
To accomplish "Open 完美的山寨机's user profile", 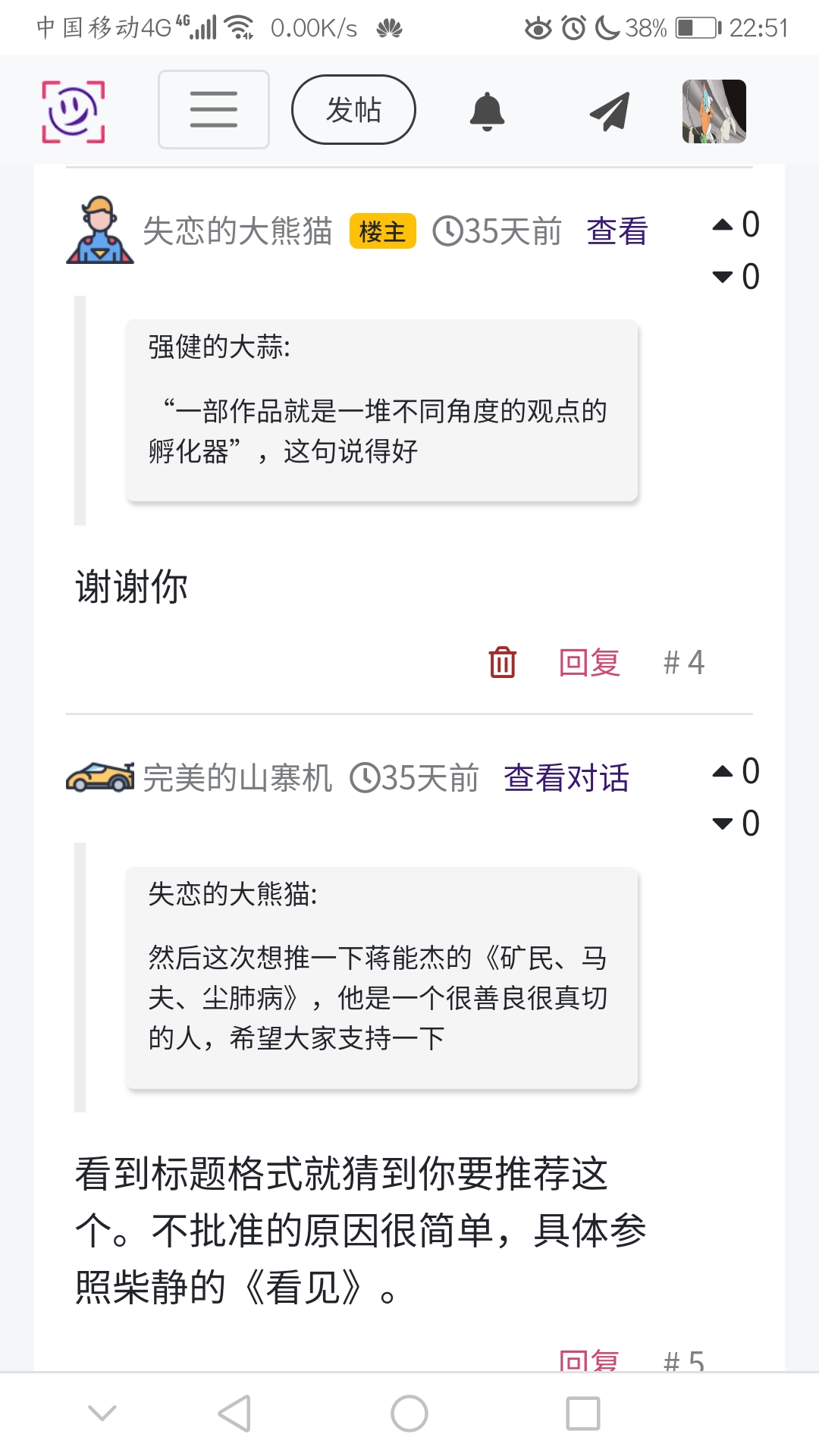I will (x=237, y=778).
